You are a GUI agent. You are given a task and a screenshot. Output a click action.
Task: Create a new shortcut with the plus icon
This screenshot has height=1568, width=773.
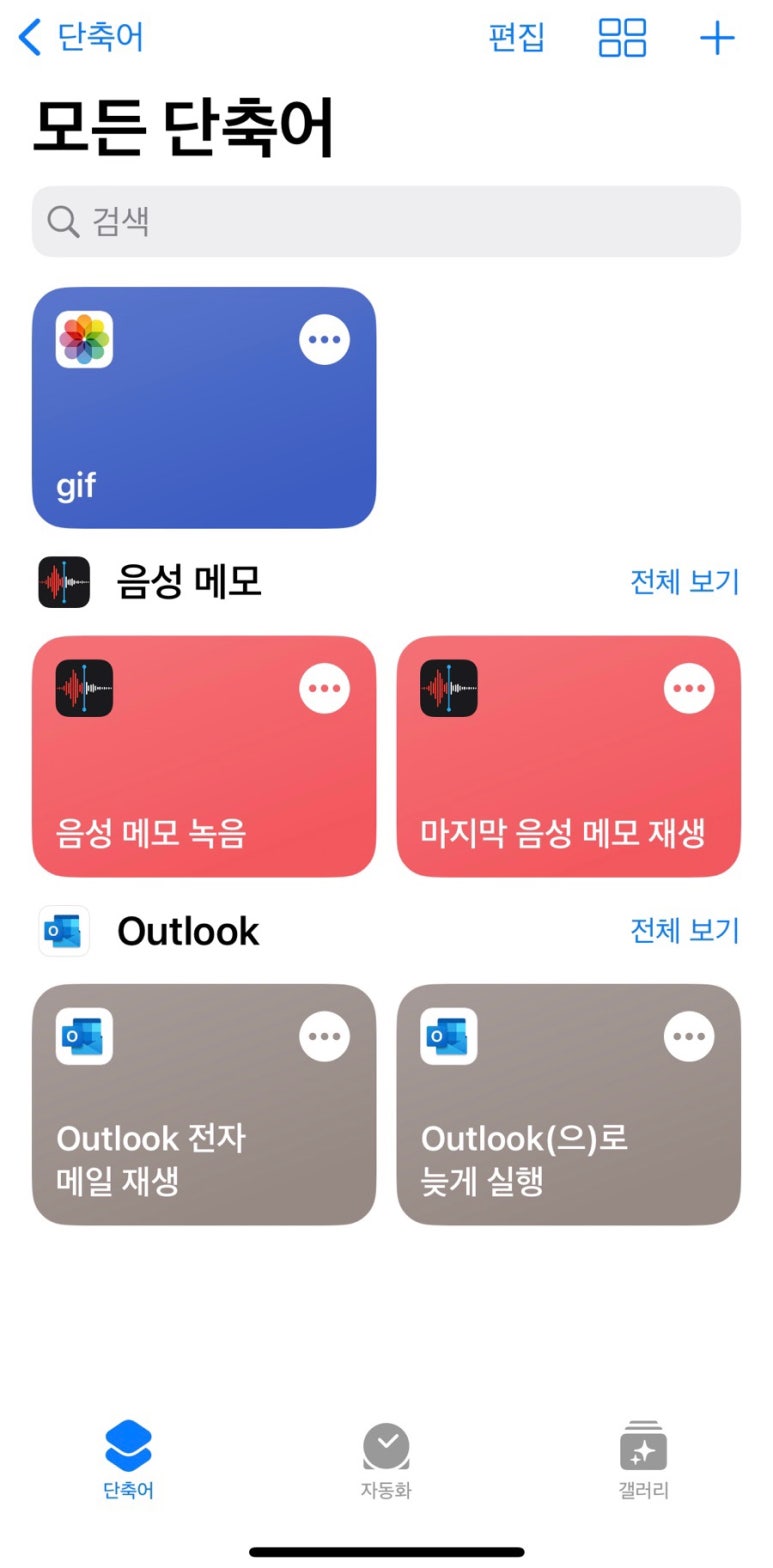click(x=717, y=38)
